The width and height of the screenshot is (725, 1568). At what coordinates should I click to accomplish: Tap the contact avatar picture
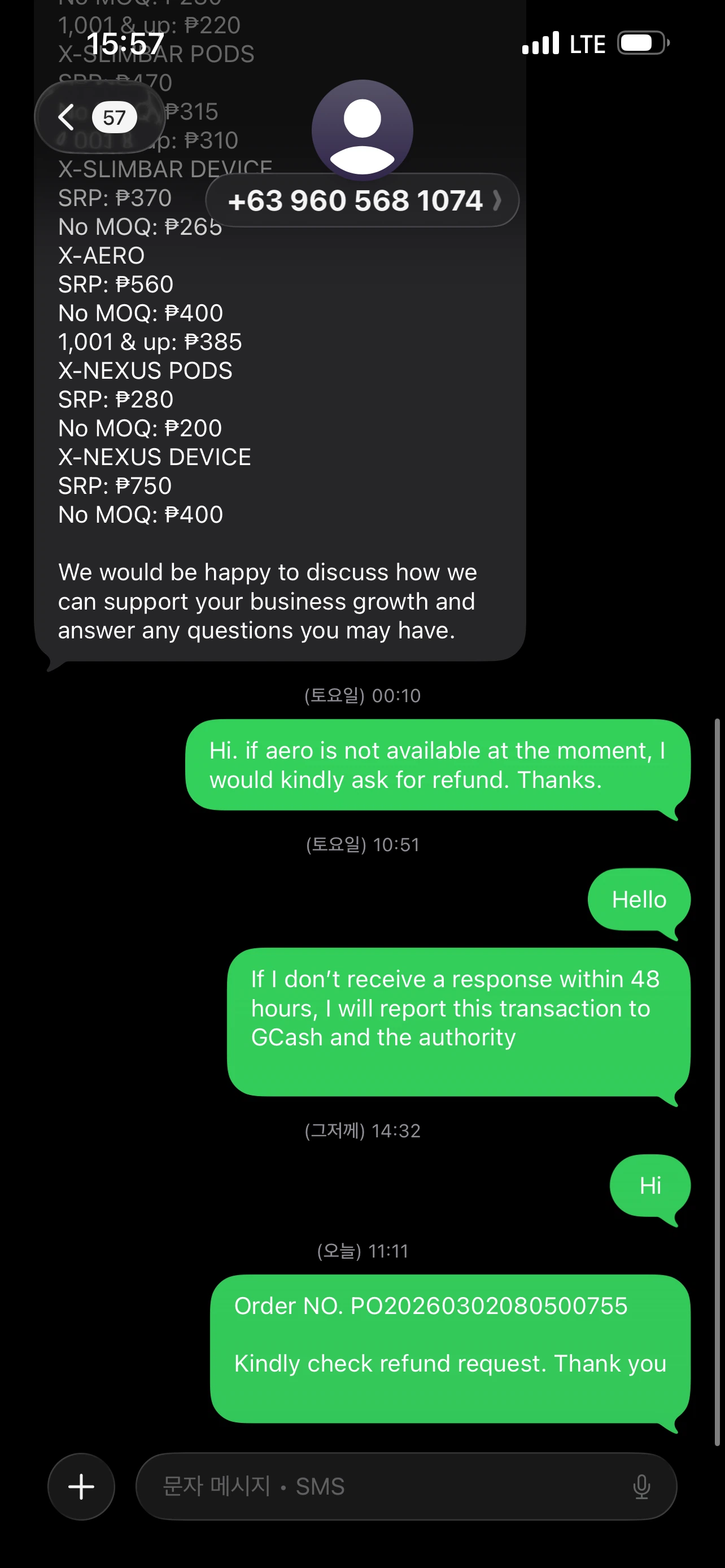point(362,129)
